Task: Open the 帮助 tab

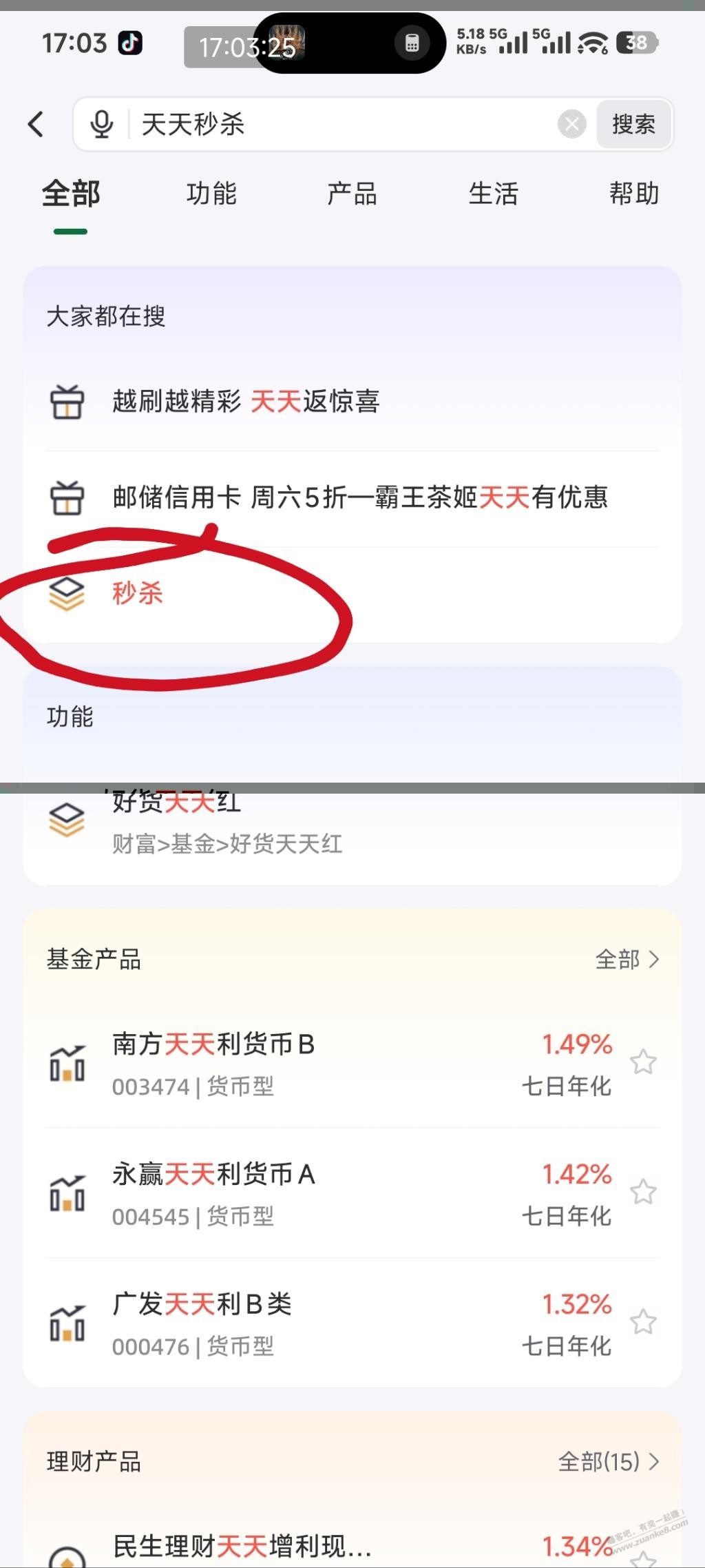Action: (x=634, y=194)
